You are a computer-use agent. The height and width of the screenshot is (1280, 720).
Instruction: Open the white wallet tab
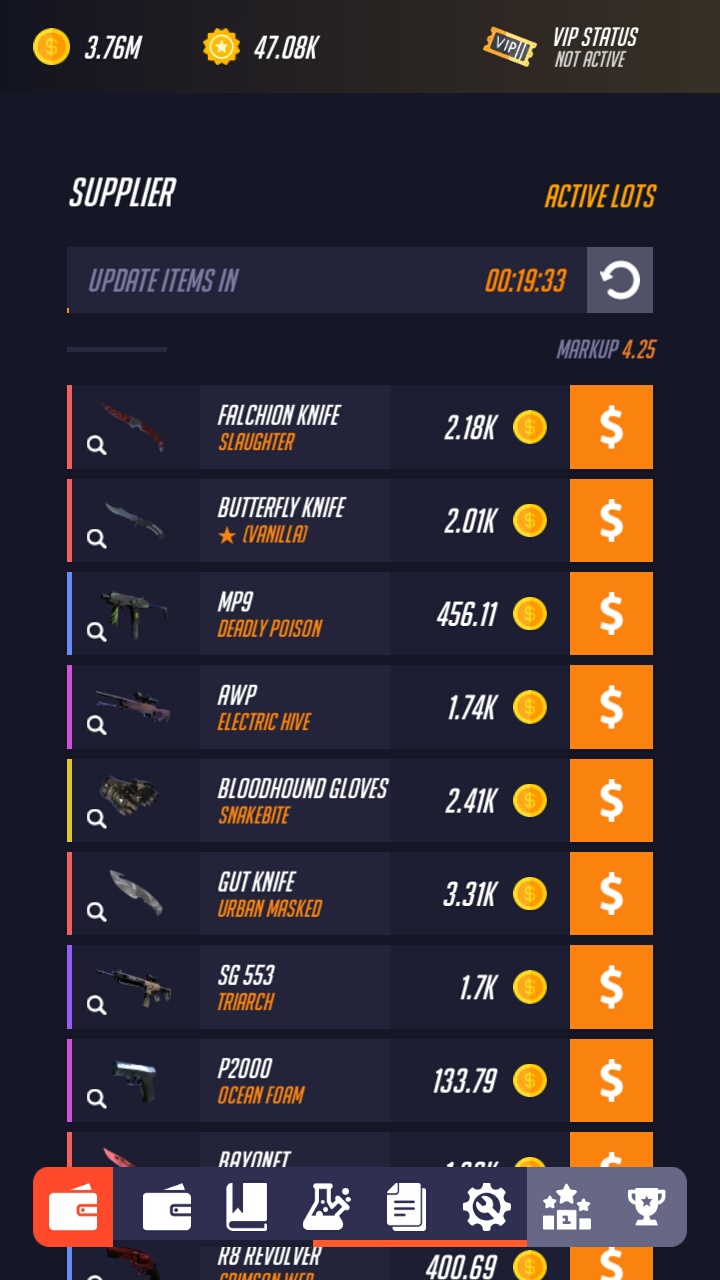167,1207
